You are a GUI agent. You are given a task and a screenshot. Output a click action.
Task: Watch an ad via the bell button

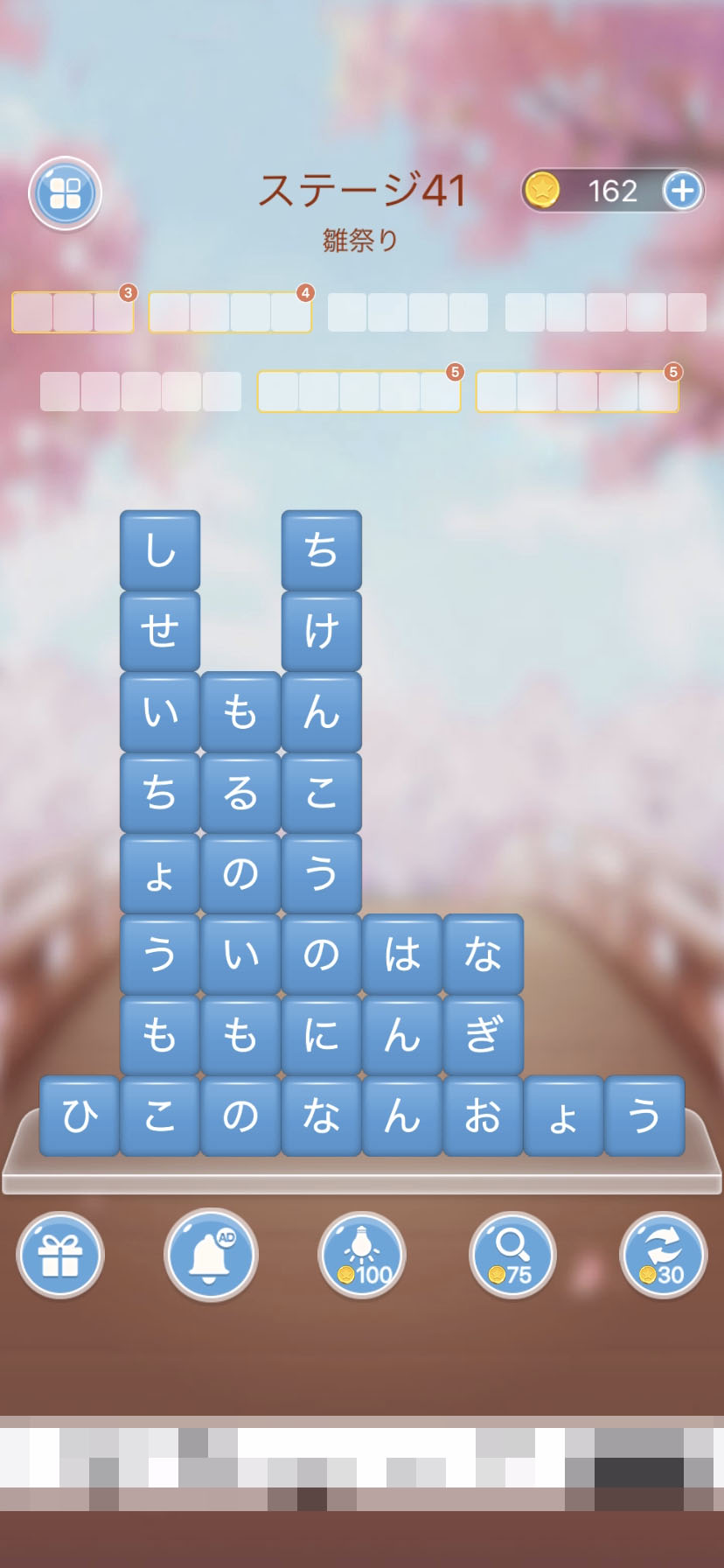pyautogui.click(x=210, y=1255)
